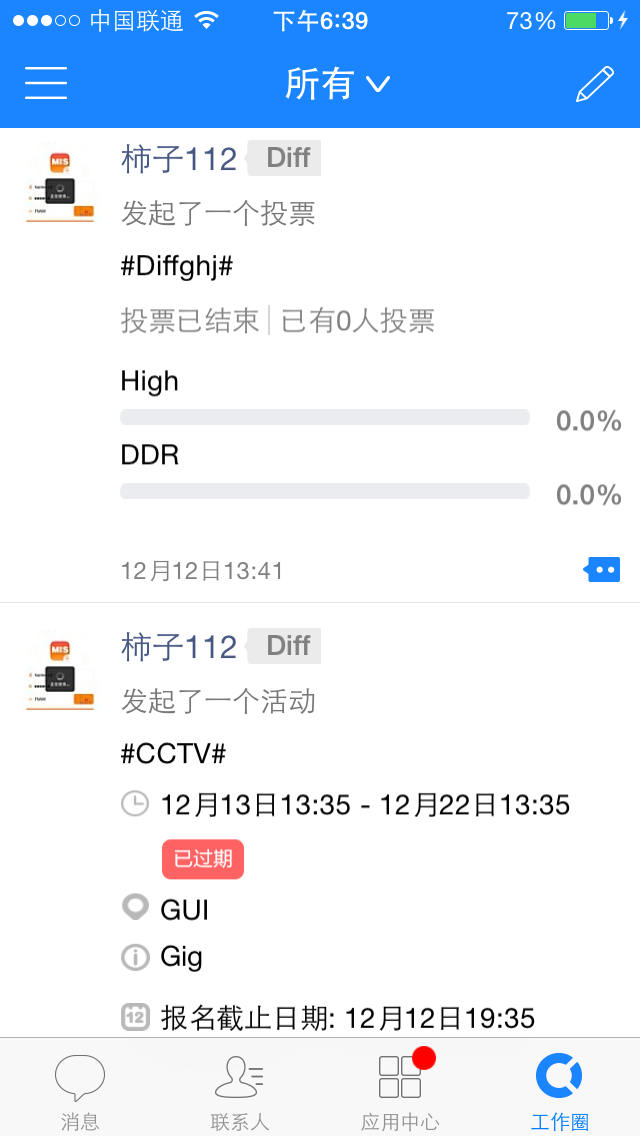Screen dimensions: 640x1136
Task: Switch to the 消息 tab
Action: click(80, 1092)
